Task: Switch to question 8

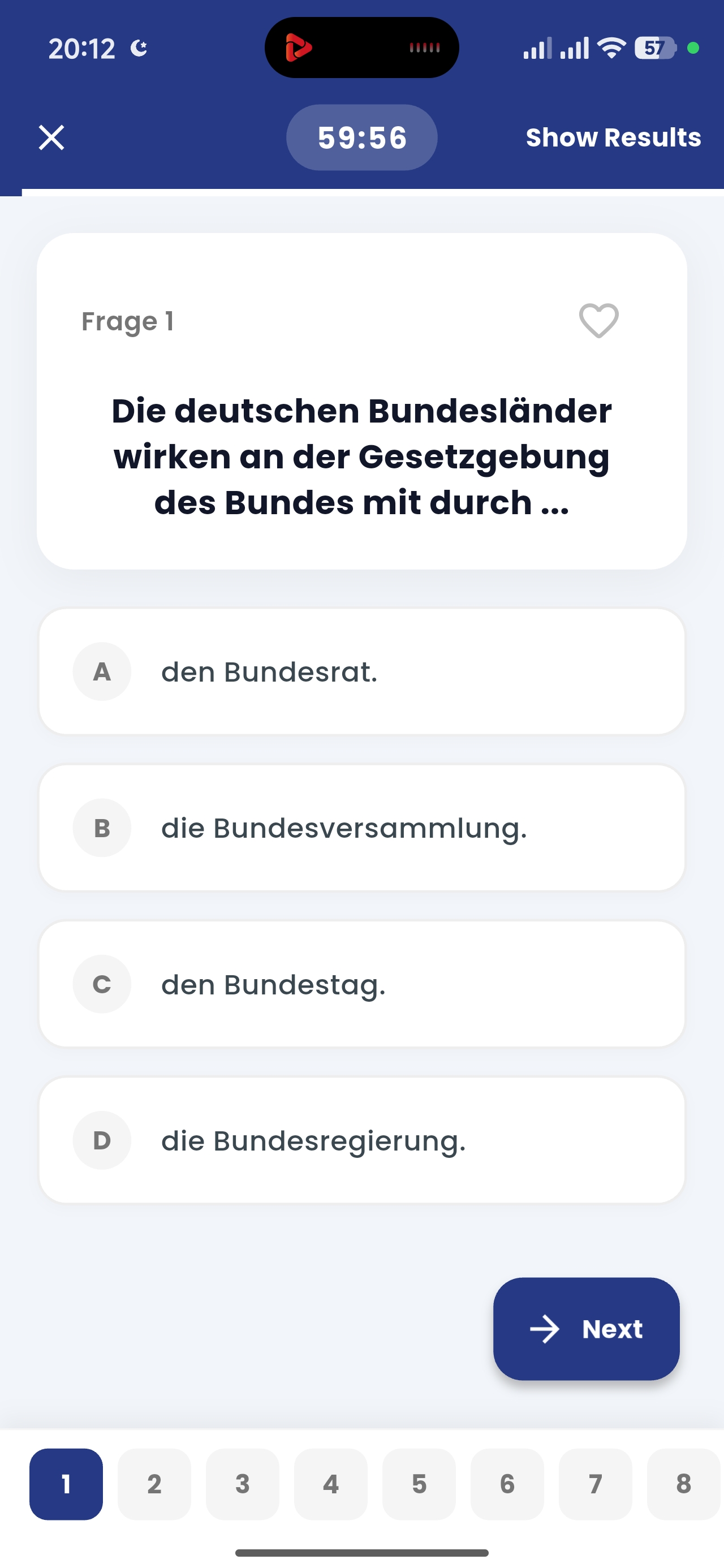Action: tap(683, 1484)
